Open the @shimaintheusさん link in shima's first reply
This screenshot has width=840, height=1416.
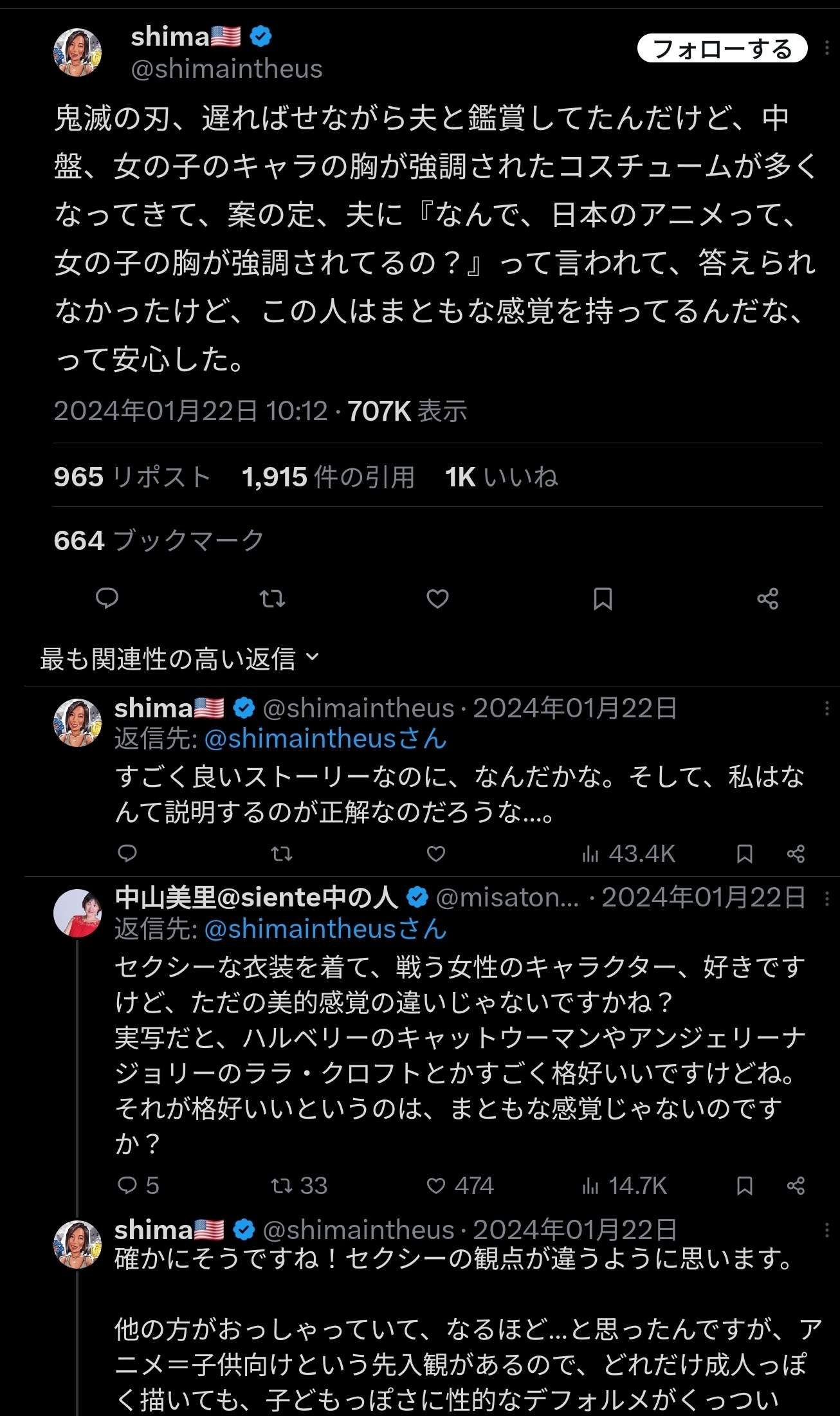click(325, 739)
